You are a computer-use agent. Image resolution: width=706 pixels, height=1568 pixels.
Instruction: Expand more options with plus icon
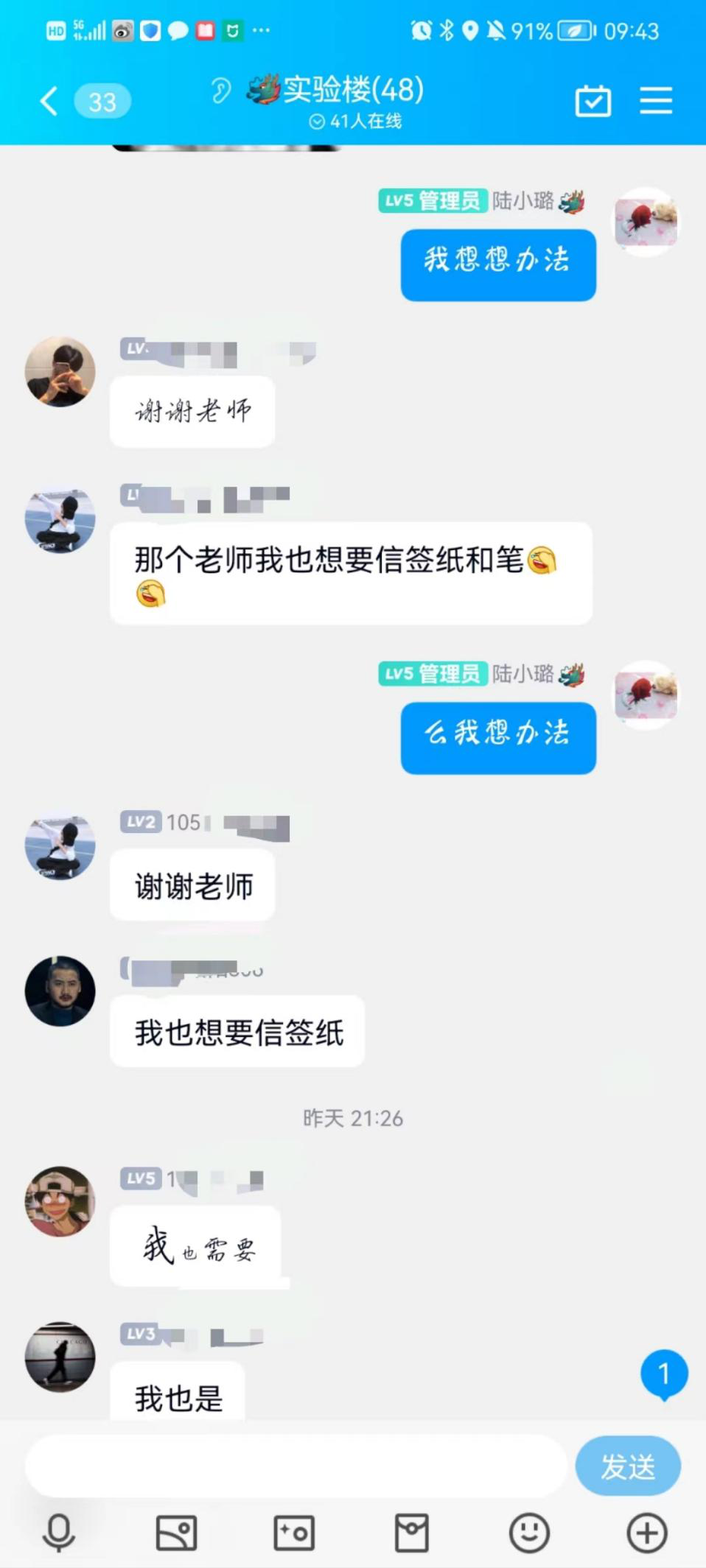tap(646, 1533)
